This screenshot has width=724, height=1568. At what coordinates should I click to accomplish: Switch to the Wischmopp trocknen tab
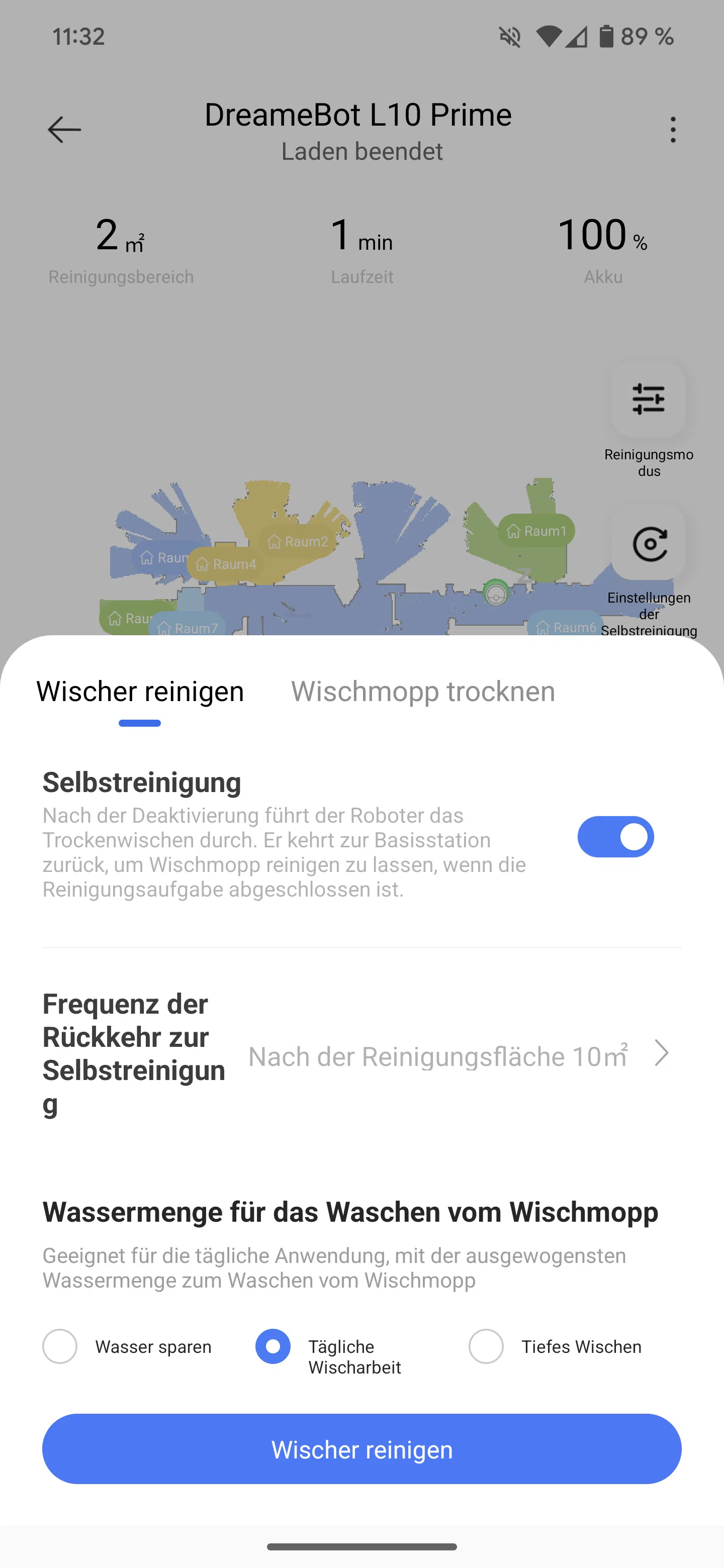(x=423, y=692)
